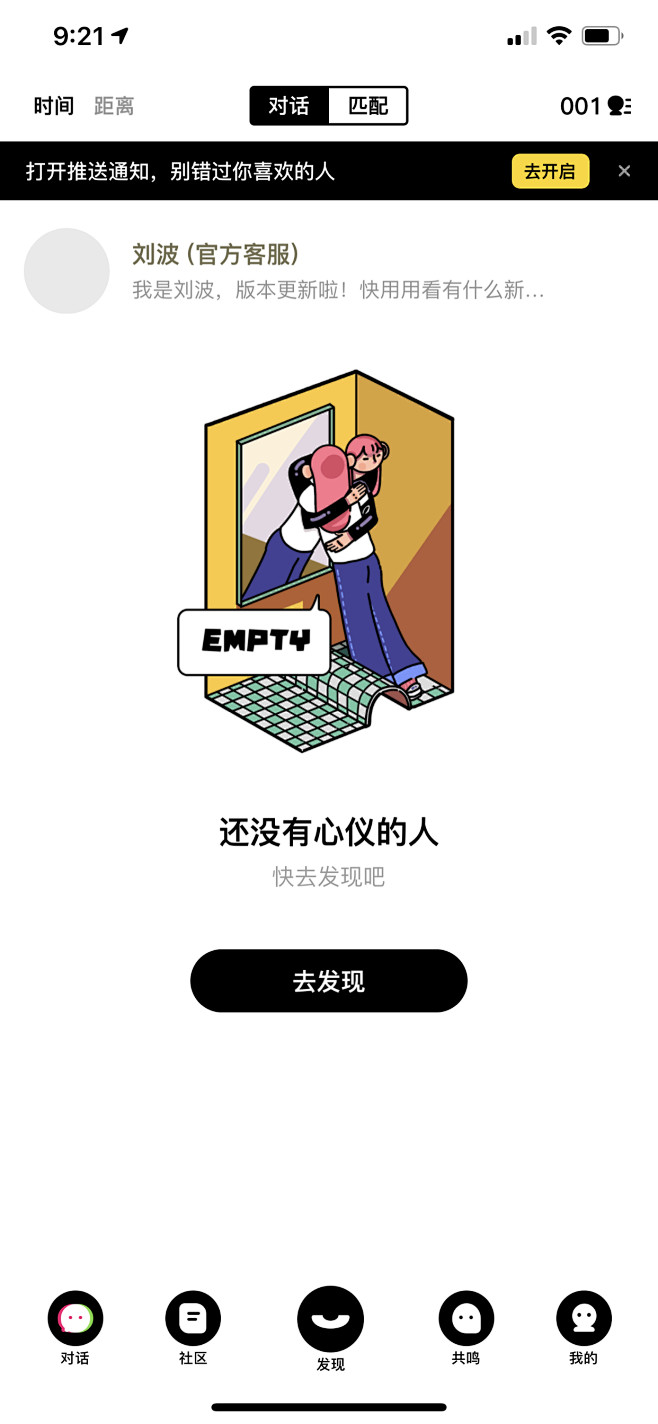658x1424 pixels.
Task: Dismiss the push notification banner
Action: [625, 171]
